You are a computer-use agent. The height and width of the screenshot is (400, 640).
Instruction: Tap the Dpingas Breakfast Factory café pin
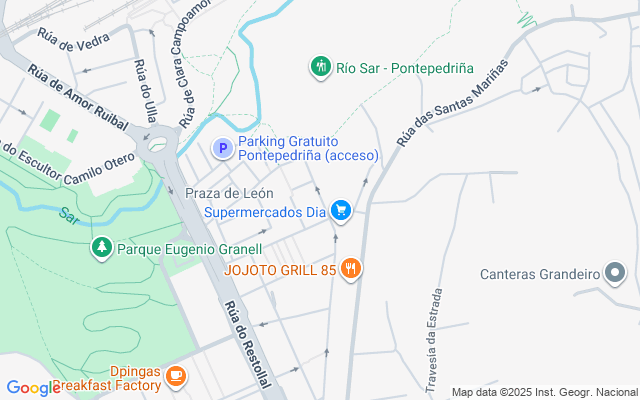(x=176, y=377)
